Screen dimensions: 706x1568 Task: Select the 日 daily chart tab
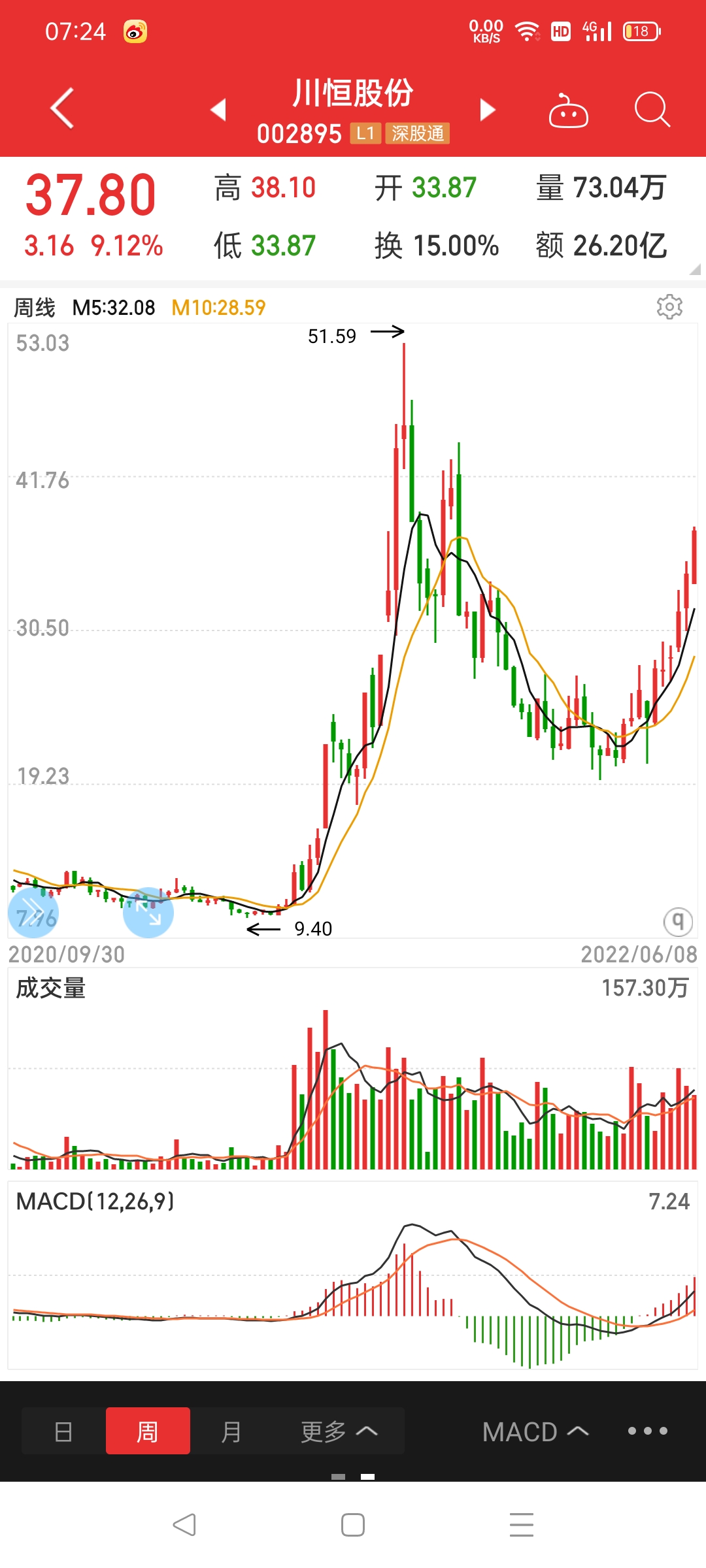tap(63, 1431)
